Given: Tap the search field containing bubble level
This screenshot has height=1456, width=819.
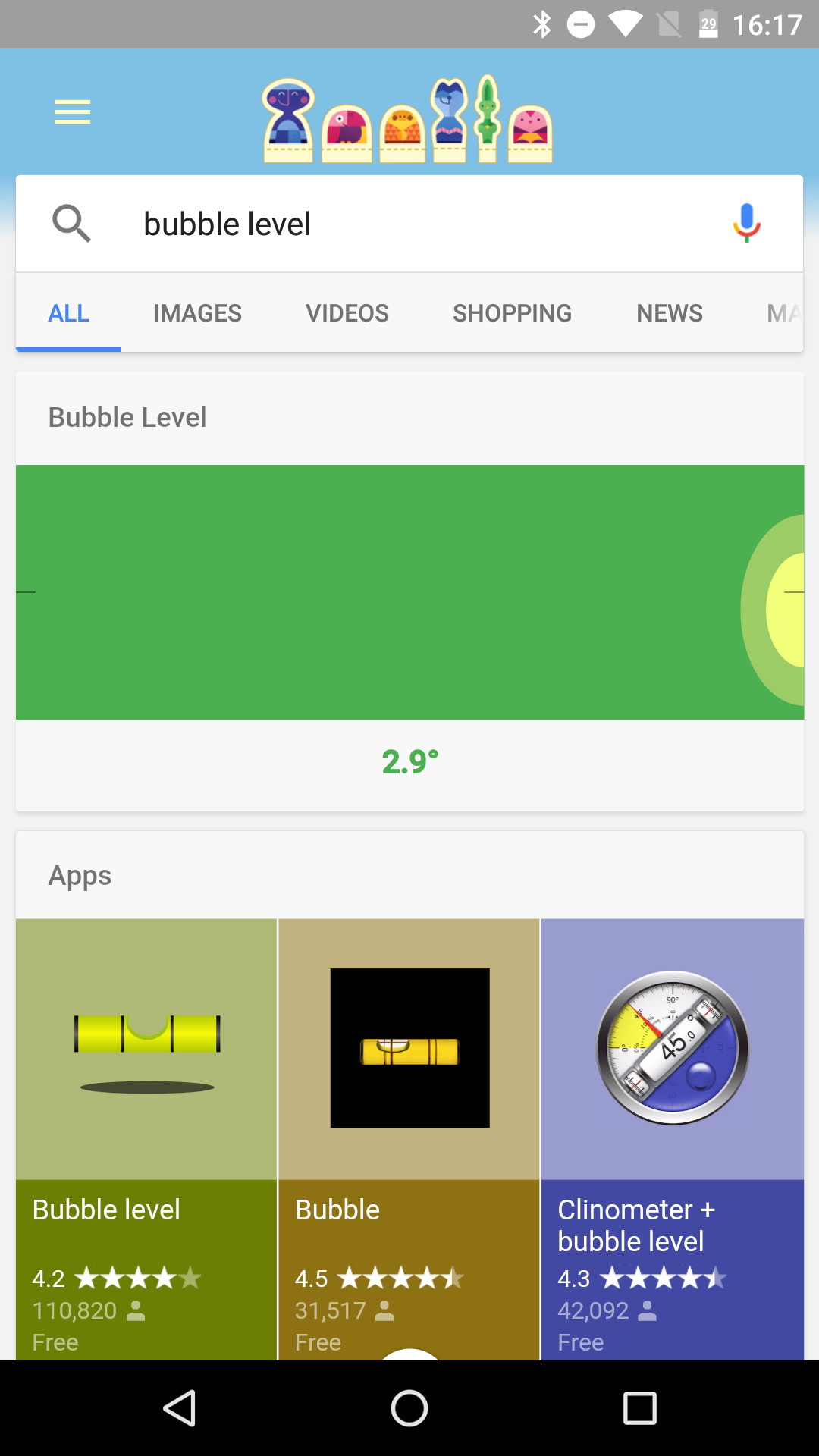Looking at the screenshot, I should [409, 224].
